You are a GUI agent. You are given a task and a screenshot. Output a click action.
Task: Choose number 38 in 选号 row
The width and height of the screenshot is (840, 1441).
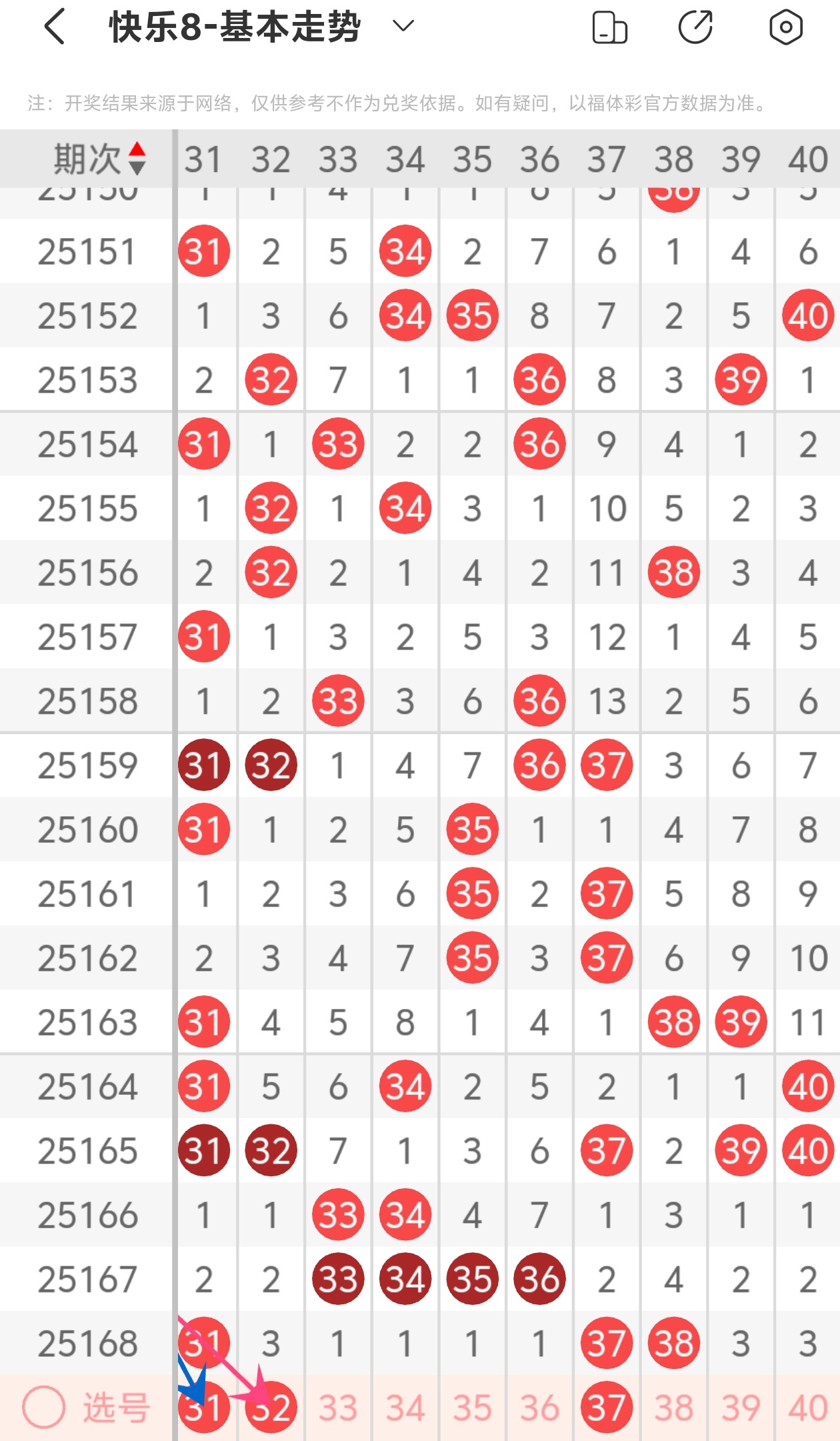point(673,1408)
